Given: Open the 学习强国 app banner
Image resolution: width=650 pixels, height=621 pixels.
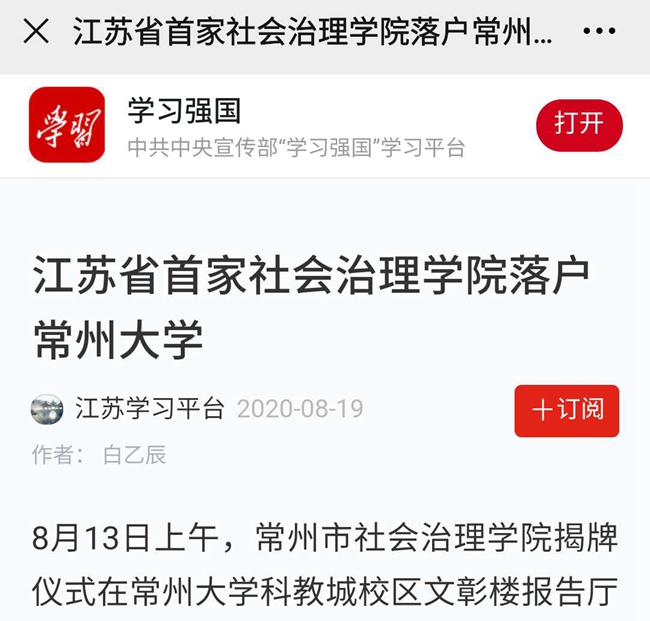Looking at the screenshot, I should click(x=295, y=124).
